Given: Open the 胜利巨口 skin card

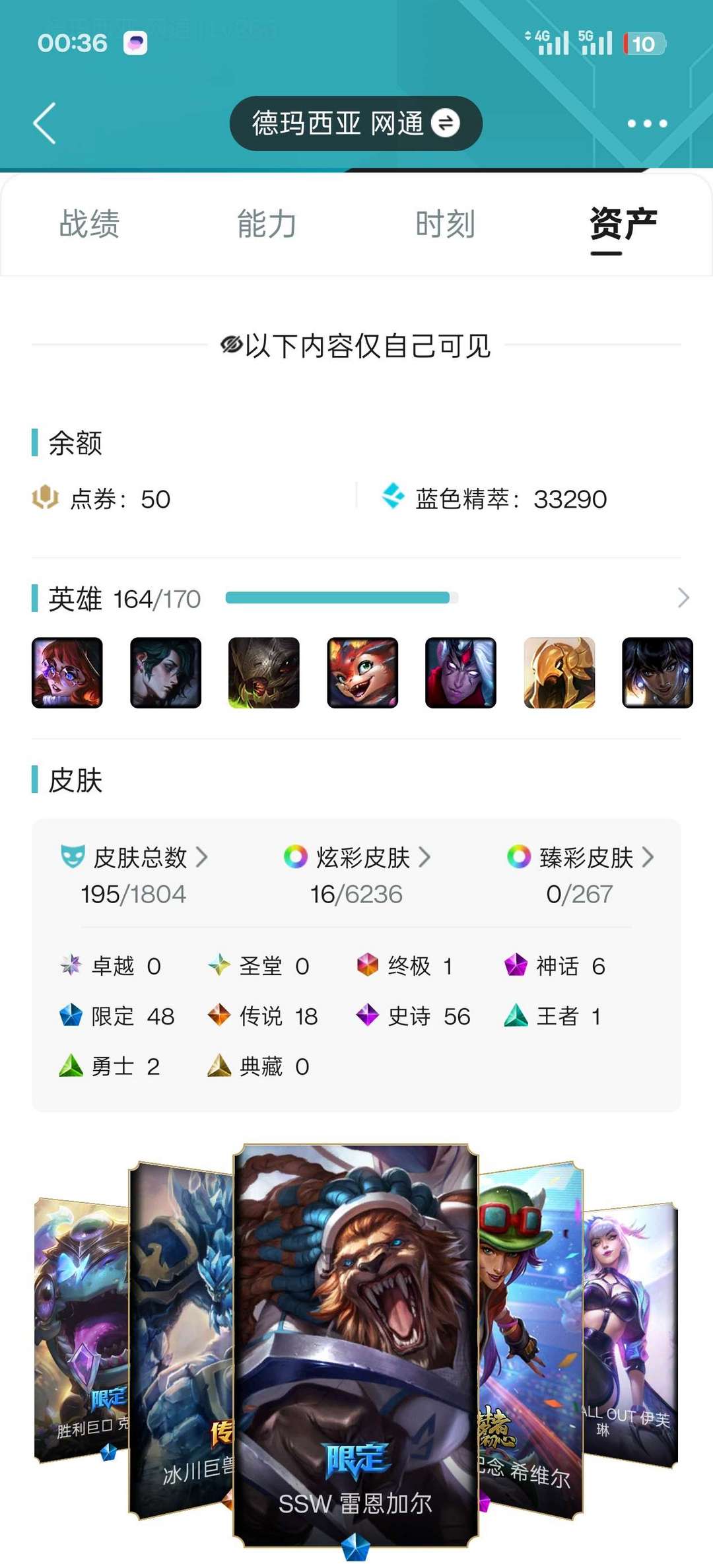Looking at the screenshot, I should 81,1330.
